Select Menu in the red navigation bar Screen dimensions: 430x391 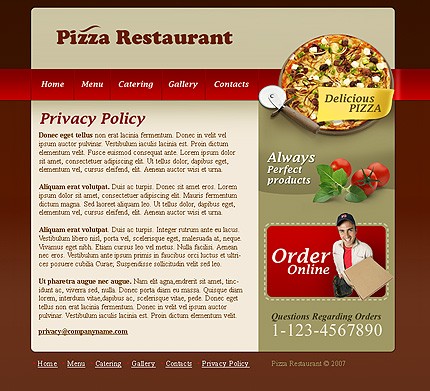point(92,84)
